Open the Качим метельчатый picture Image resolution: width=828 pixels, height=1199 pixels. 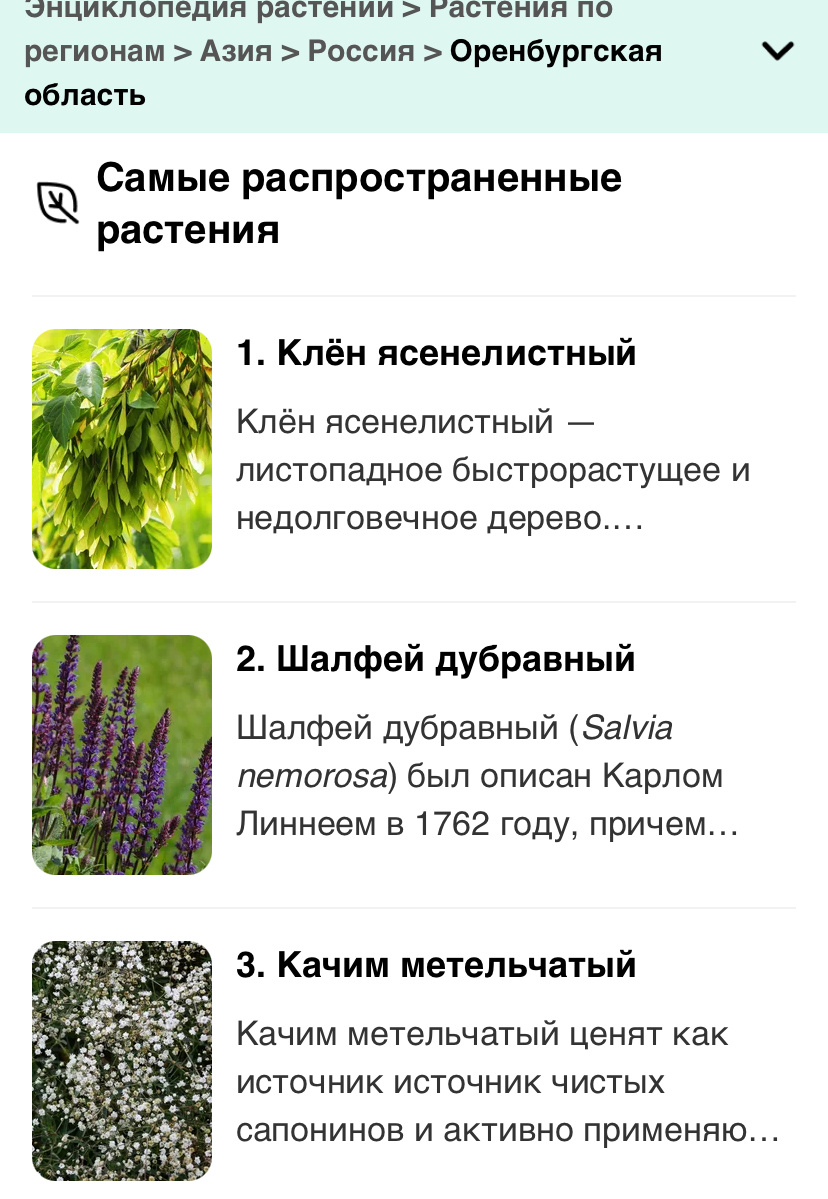pyautogui.click(x=121, y=1062)
